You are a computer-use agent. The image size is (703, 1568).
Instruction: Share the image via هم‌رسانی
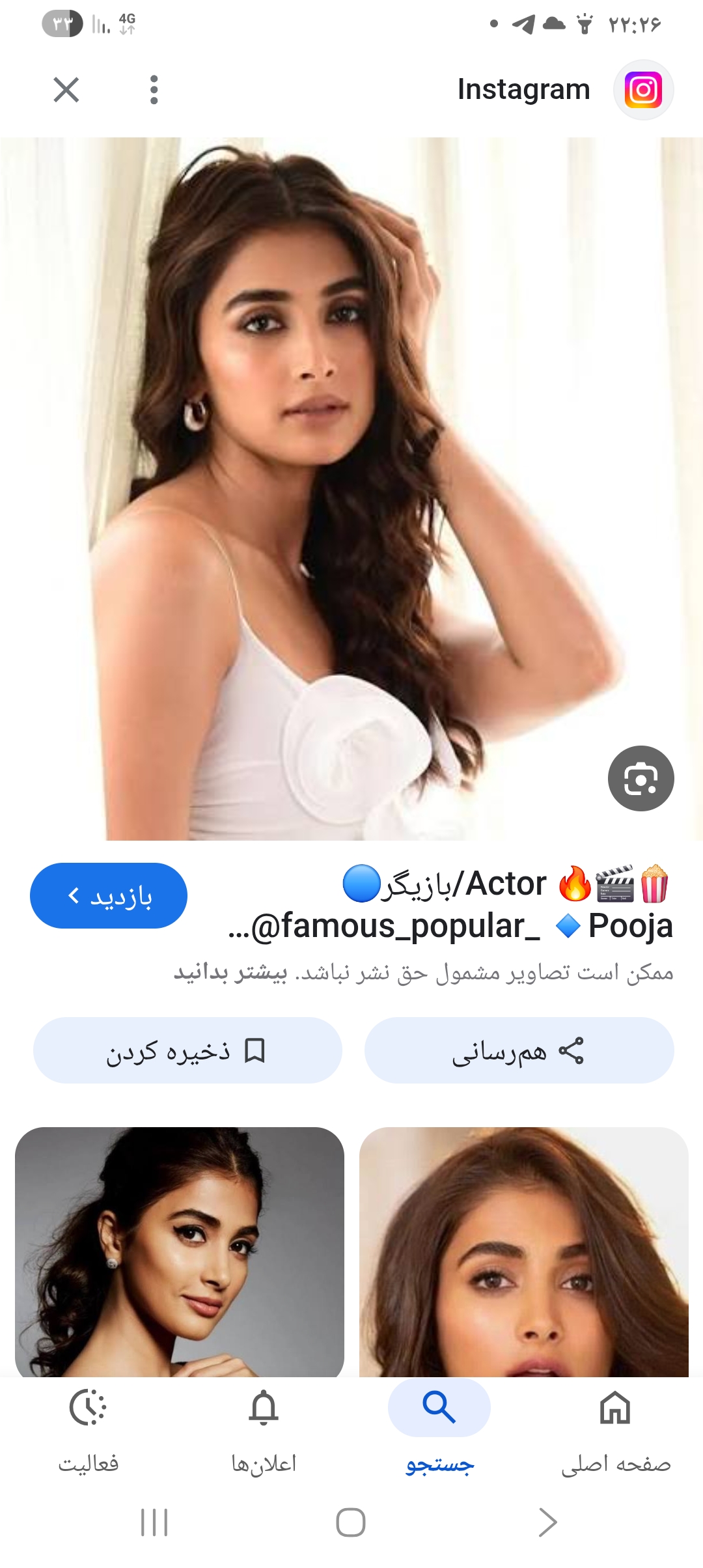(x=519, y=1050)
